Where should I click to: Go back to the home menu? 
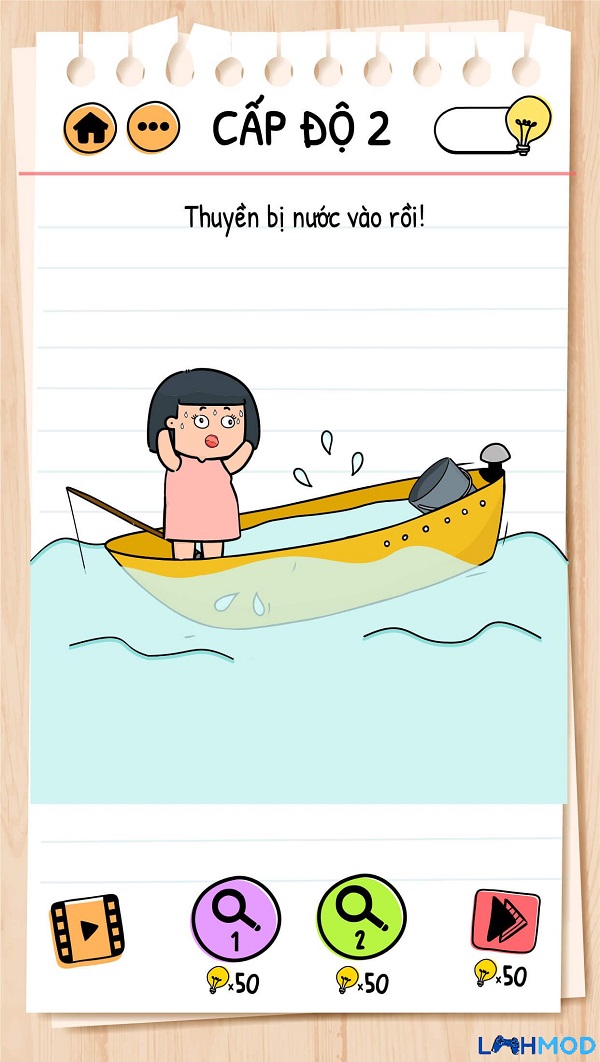(x=90, y=128)
